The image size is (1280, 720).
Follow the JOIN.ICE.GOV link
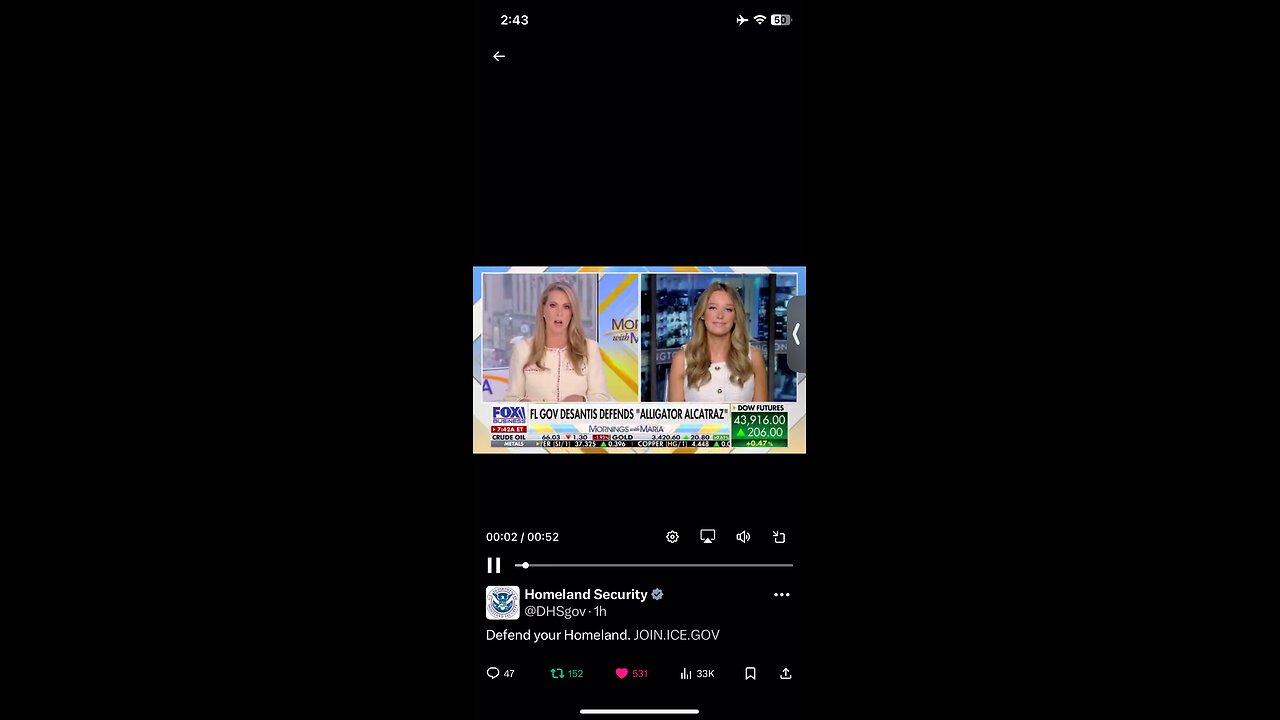[x=676, y=635]
